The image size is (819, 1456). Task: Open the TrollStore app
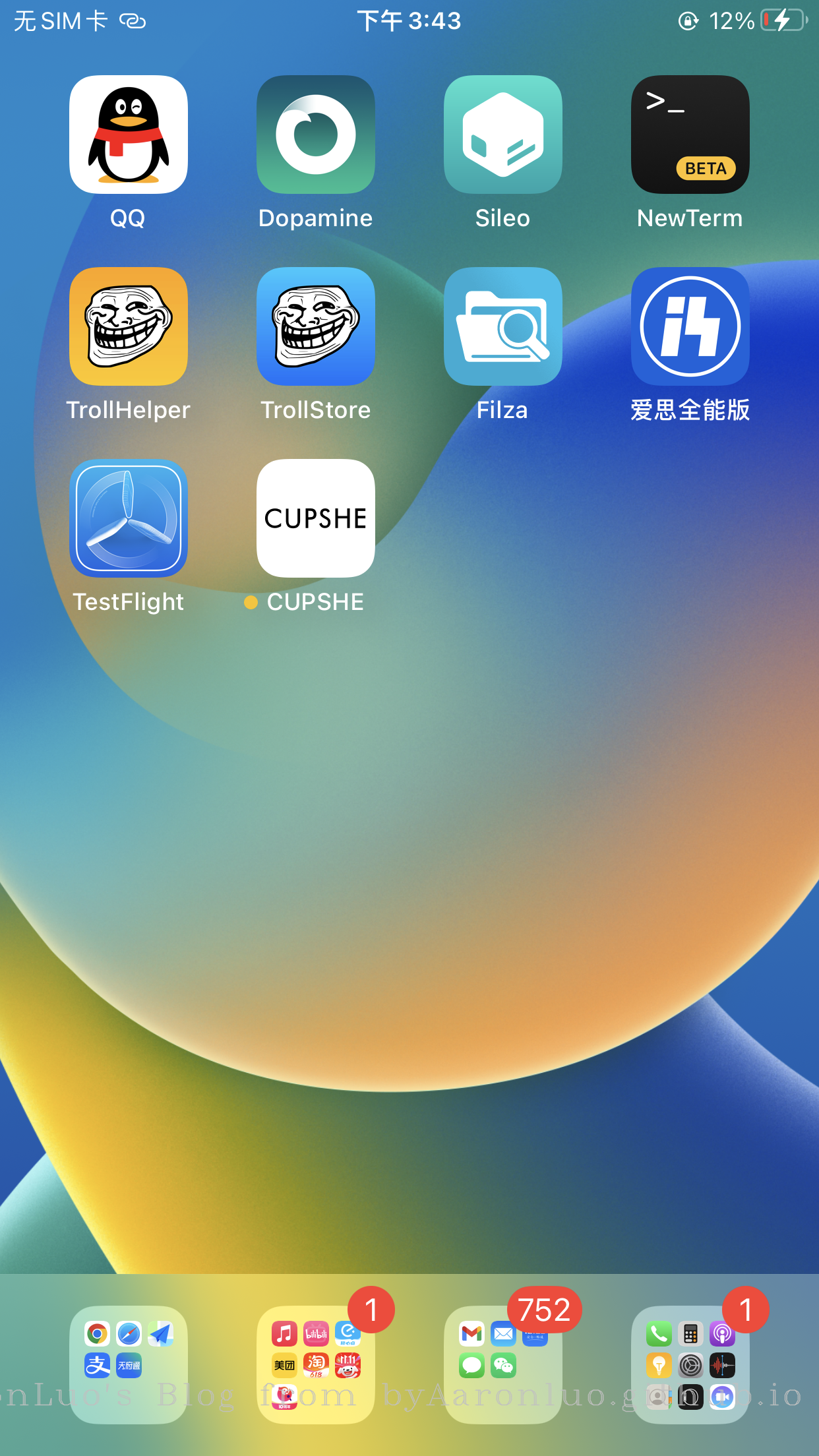click(316, 326)
